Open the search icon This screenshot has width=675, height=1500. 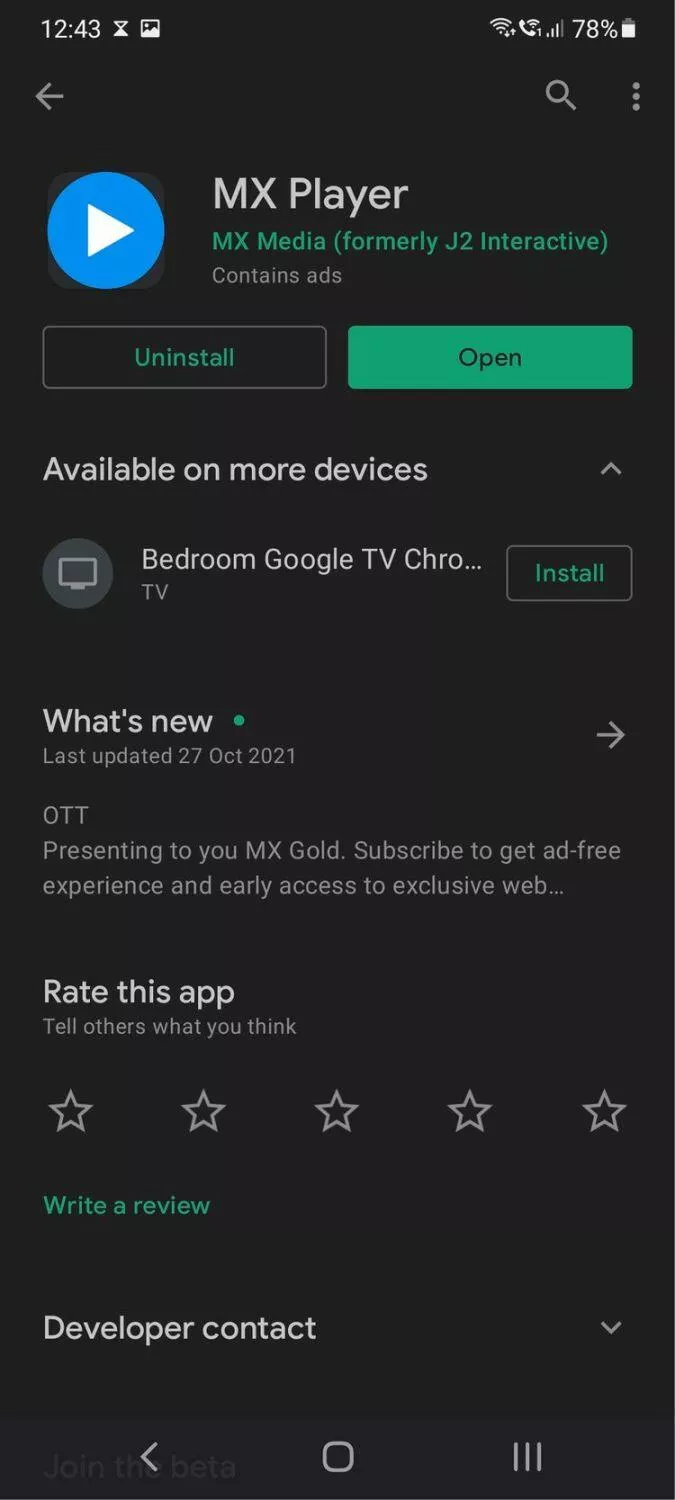coord(560,96)
